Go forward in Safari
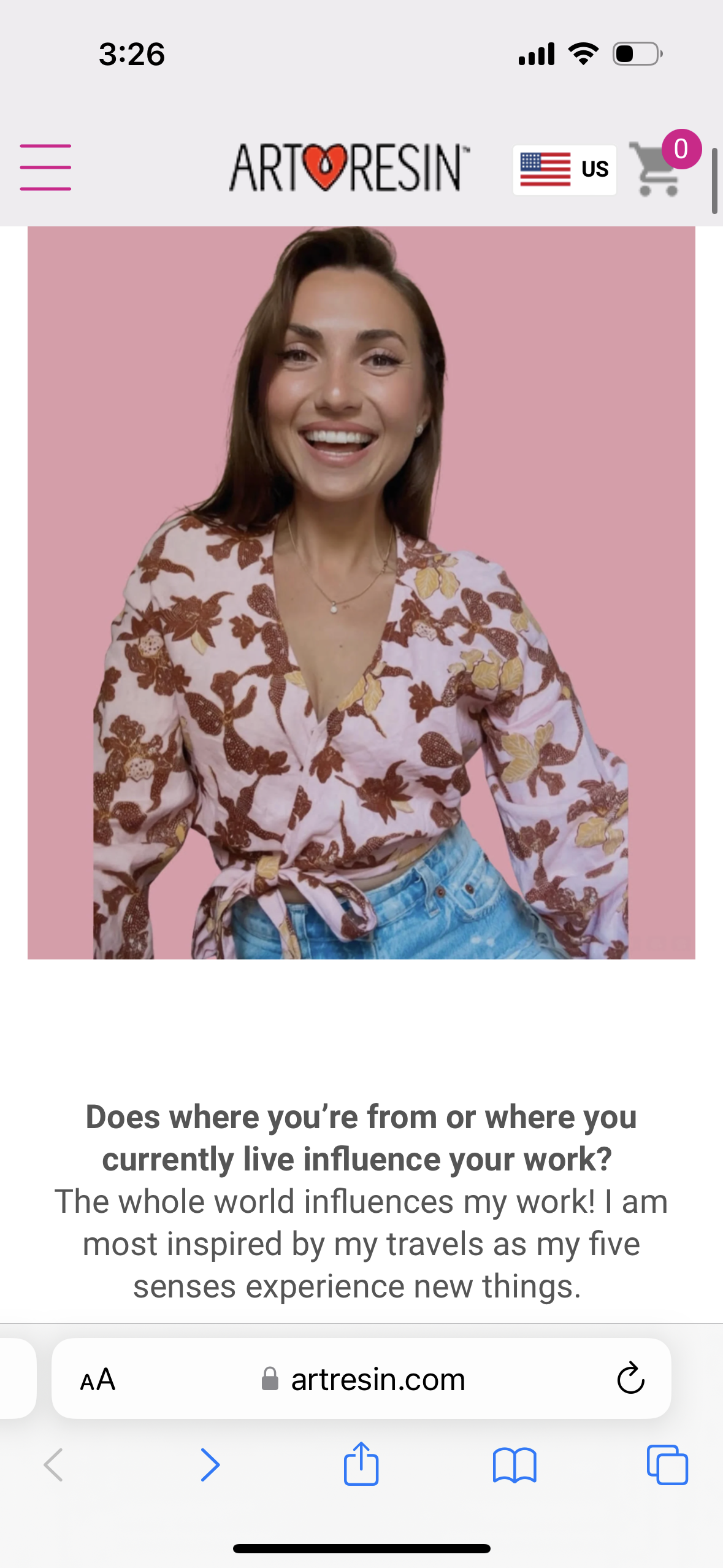723x1568 pixels. (x=210, y=1465)
